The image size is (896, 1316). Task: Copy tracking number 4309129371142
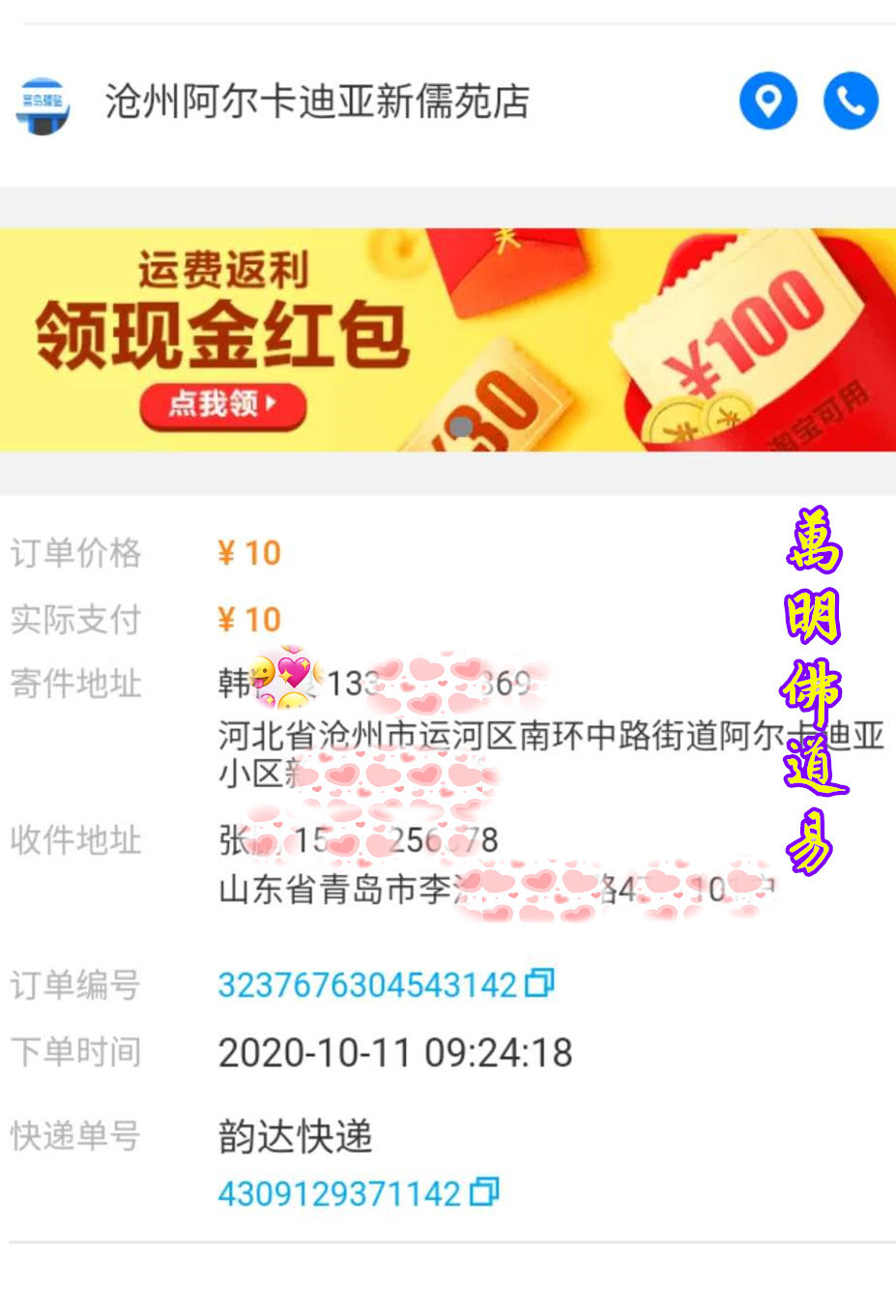[484, 1192]
